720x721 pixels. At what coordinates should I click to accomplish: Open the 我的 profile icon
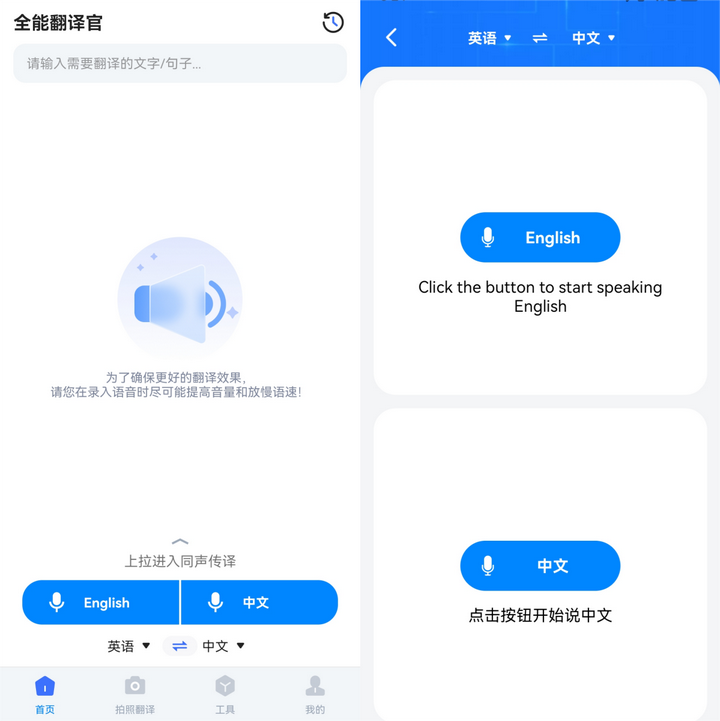point(315,687)
